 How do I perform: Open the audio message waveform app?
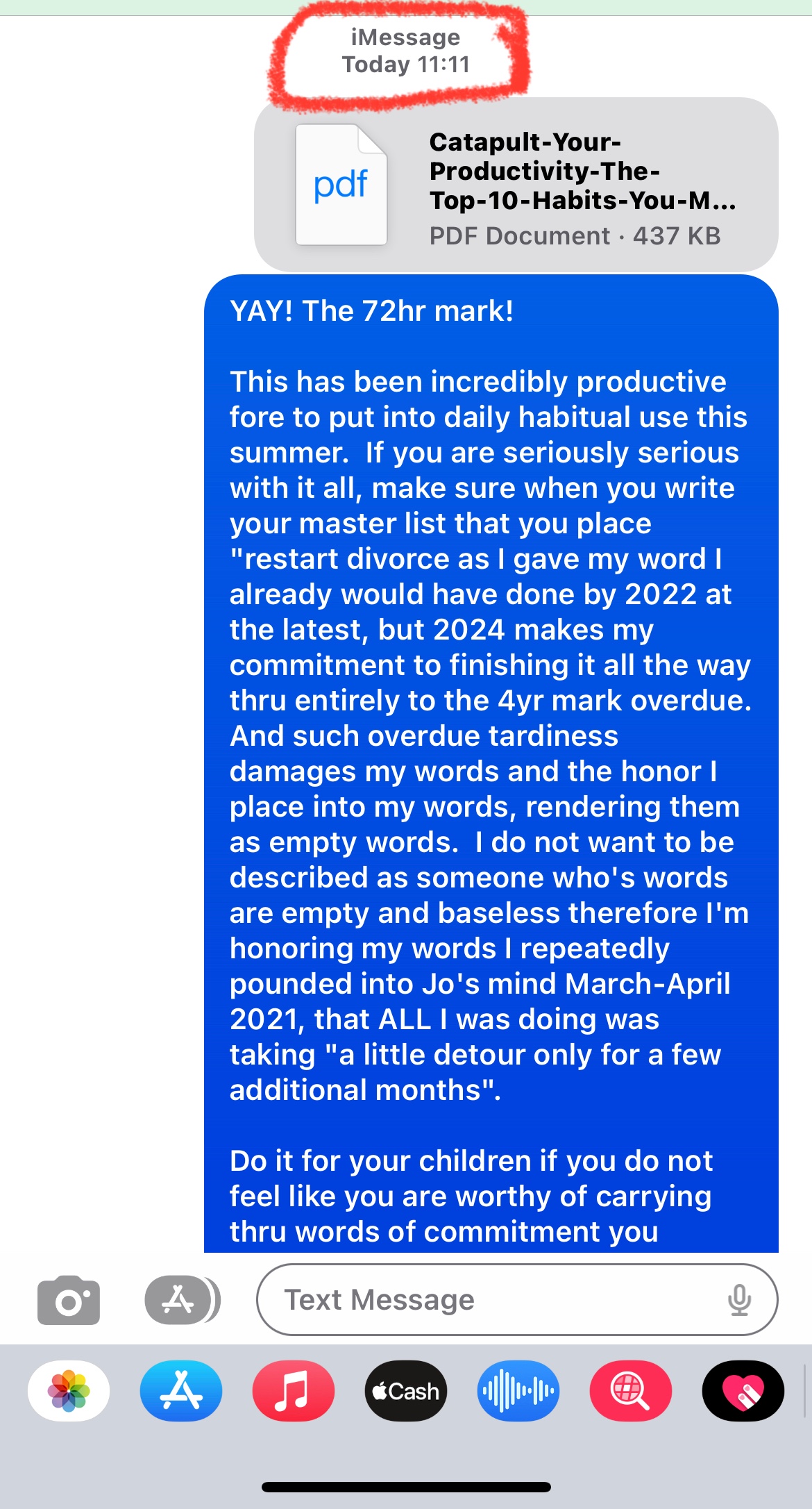click(518, 1391)
